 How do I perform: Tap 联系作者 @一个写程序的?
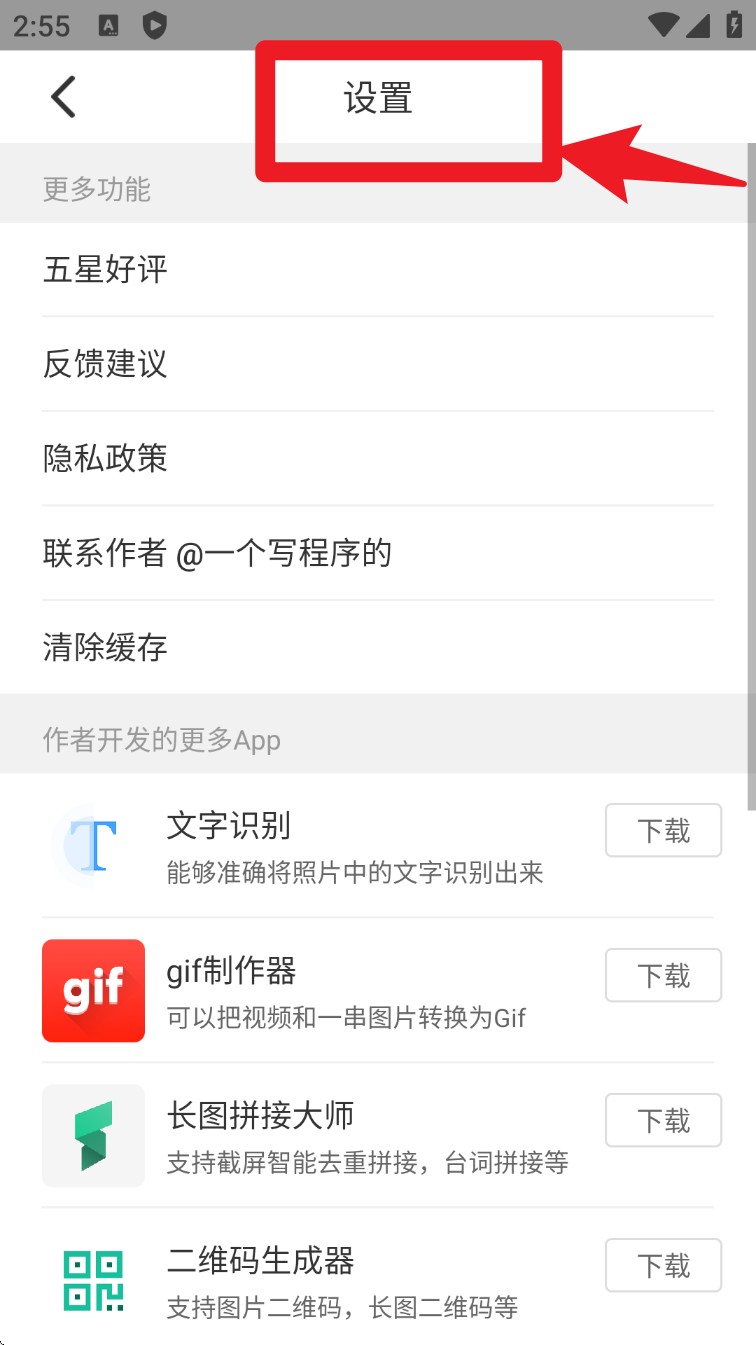tap(378, 553)
